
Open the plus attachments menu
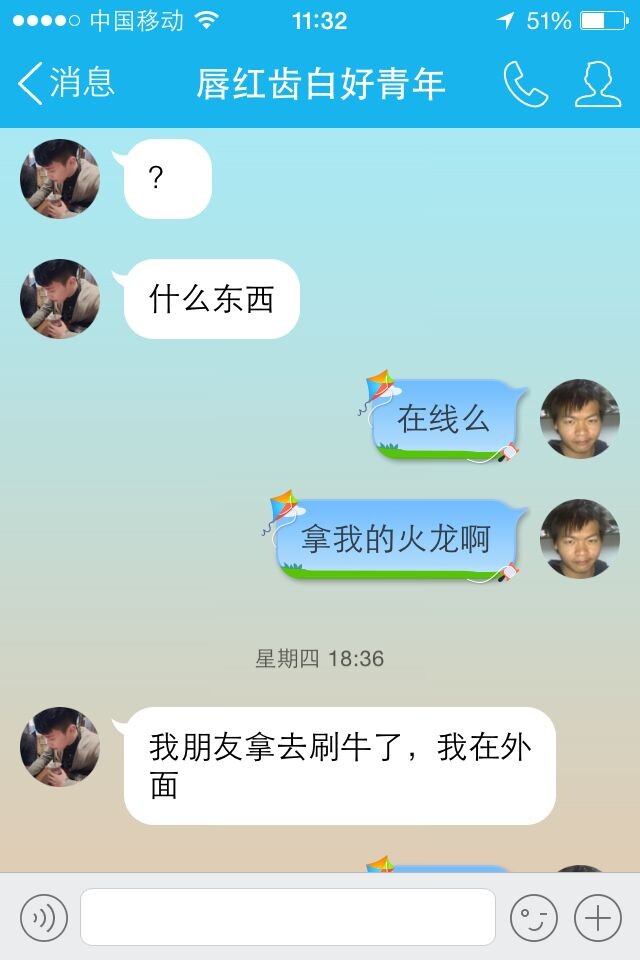597,917
